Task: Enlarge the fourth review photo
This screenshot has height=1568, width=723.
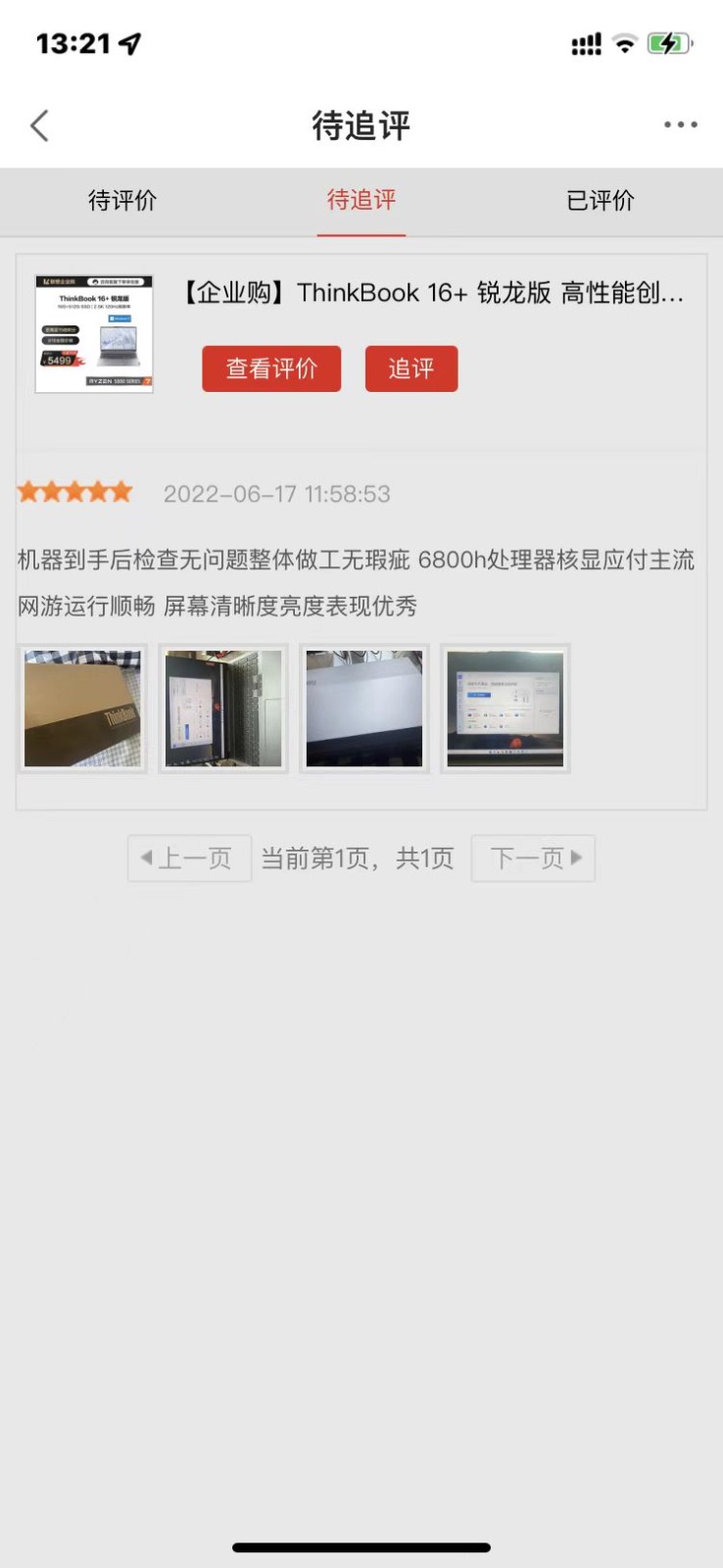Action: click(506, 709)
